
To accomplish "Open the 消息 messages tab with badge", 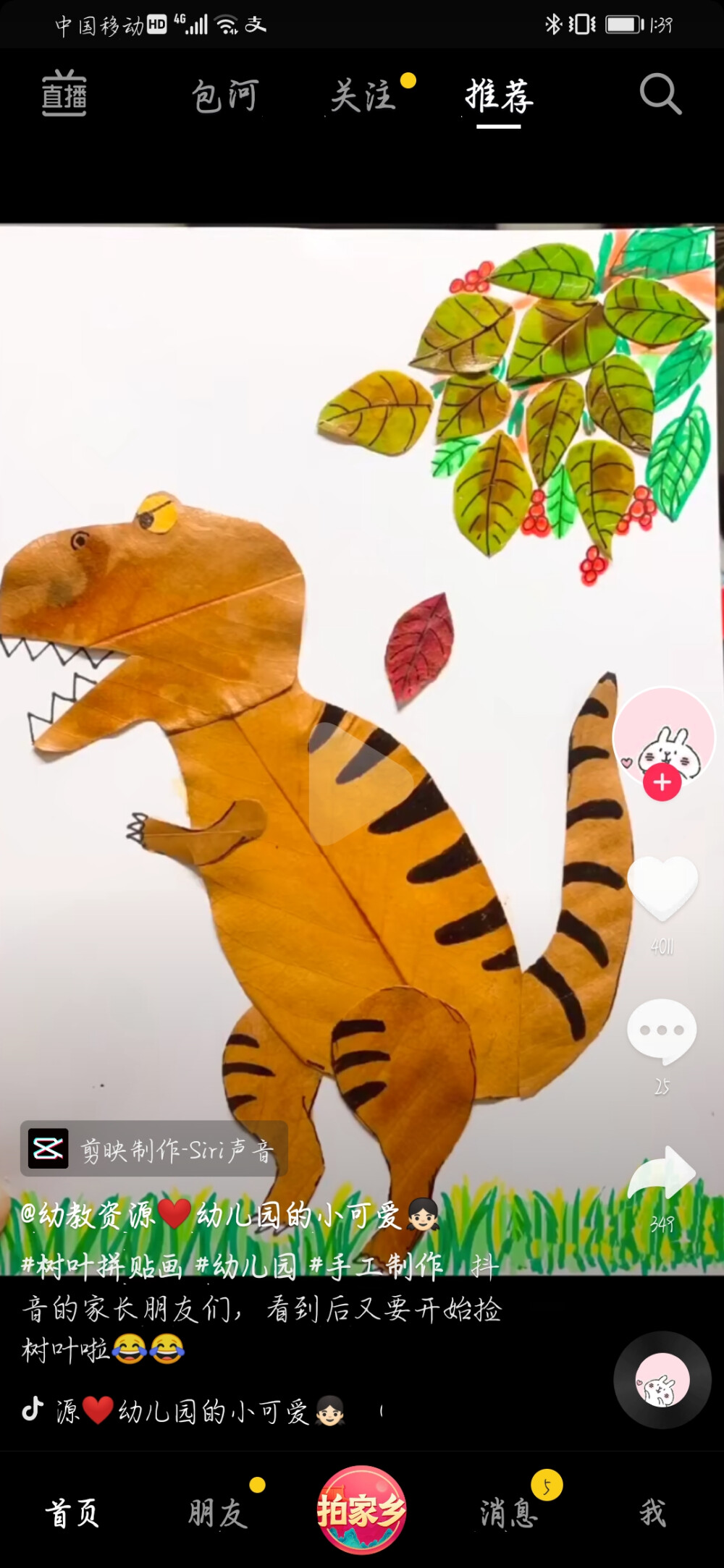I will point(509,1512).
